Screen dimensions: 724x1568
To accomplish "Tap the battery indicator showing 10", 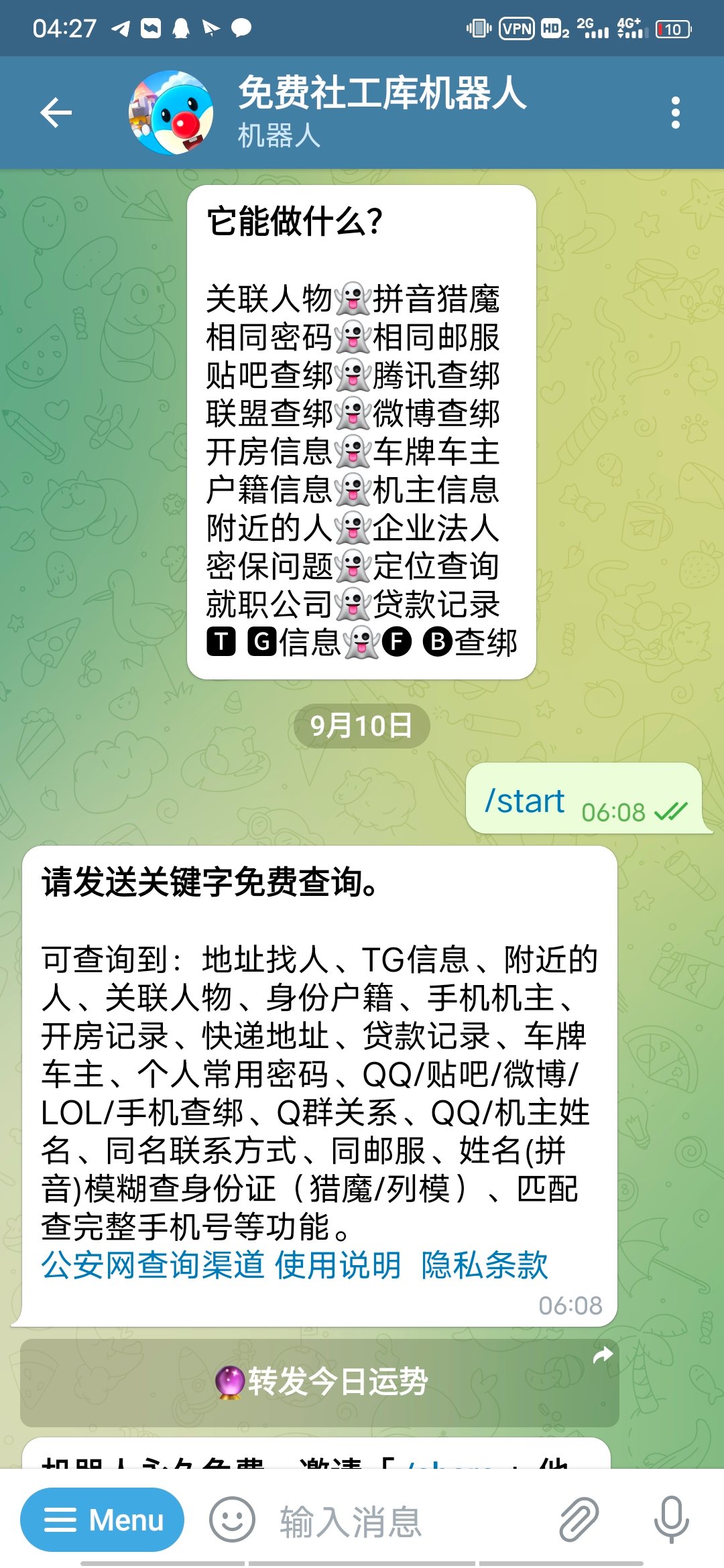I will (x=674, y=28).
